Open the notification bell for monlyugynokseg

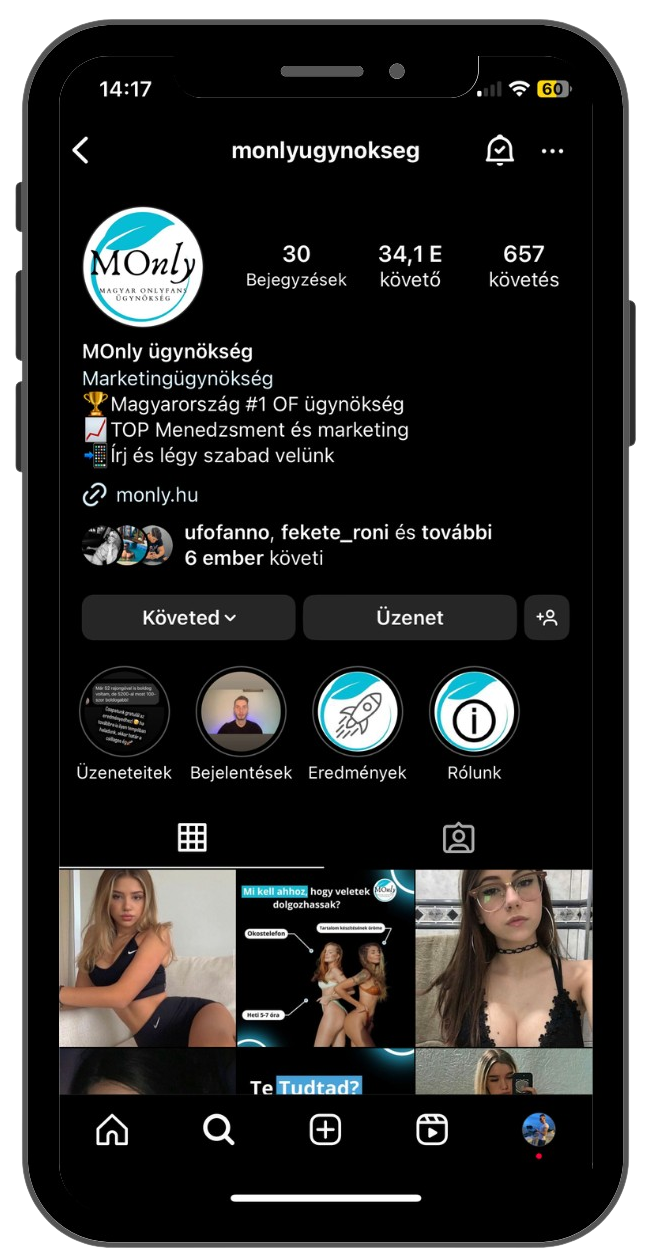click(499, 151)
